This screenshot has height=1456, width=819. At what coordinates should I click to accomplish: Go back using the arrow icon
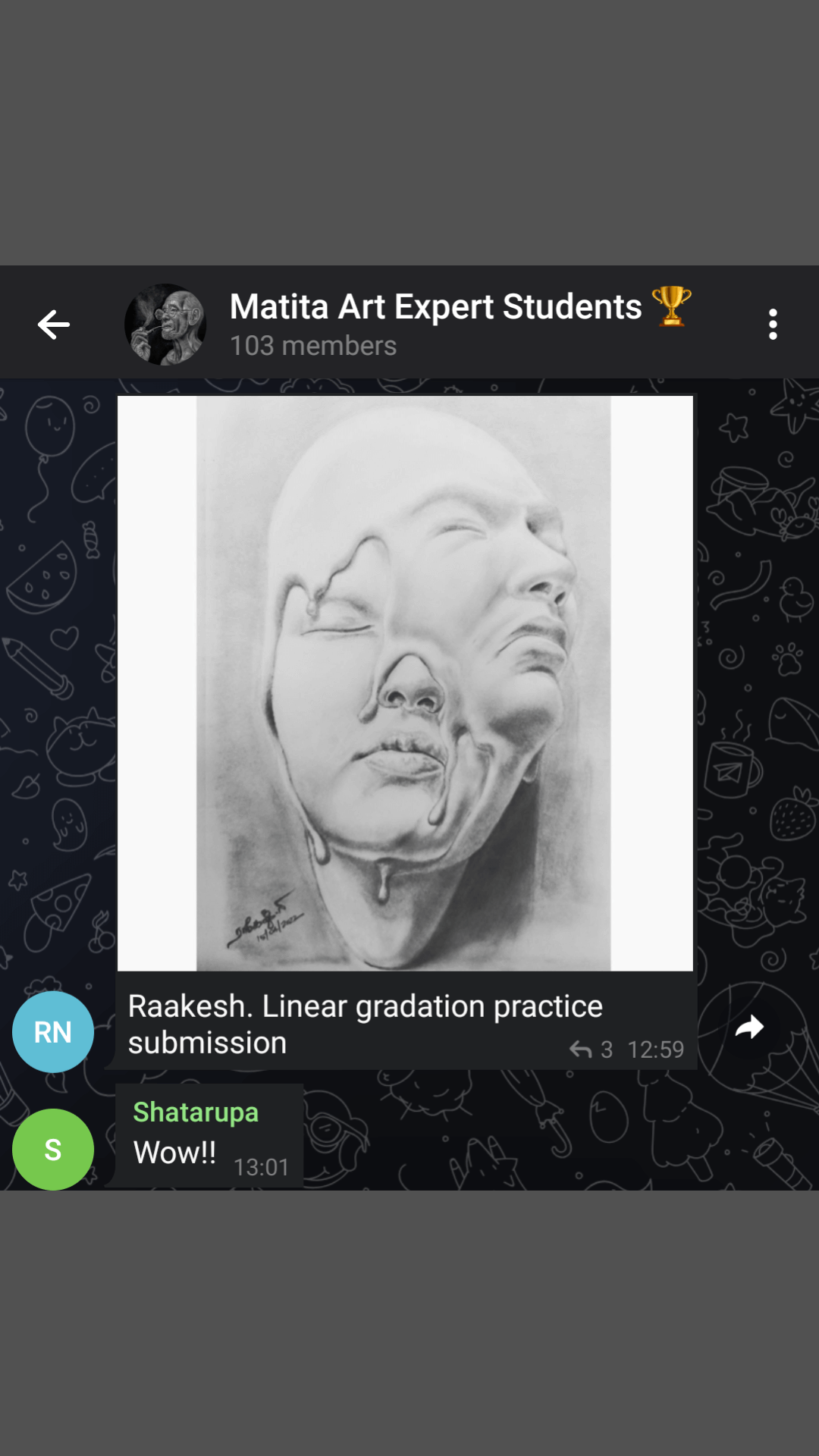click(x=53, y=325)
